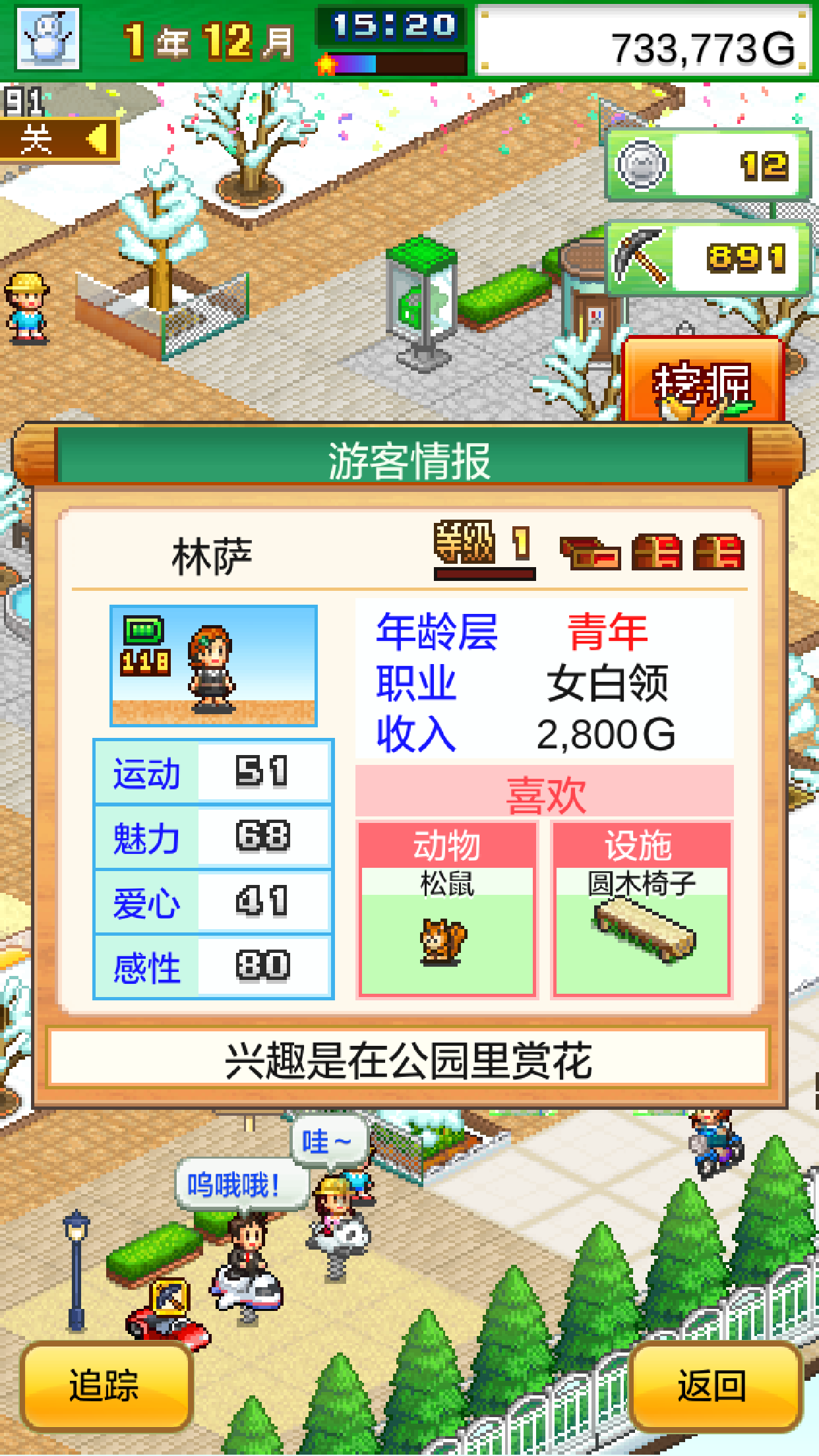The image size is (819, 1456).
Task: Tap the 关 collapse toggle
Action: pyautogui.click(x=59, y=139)
